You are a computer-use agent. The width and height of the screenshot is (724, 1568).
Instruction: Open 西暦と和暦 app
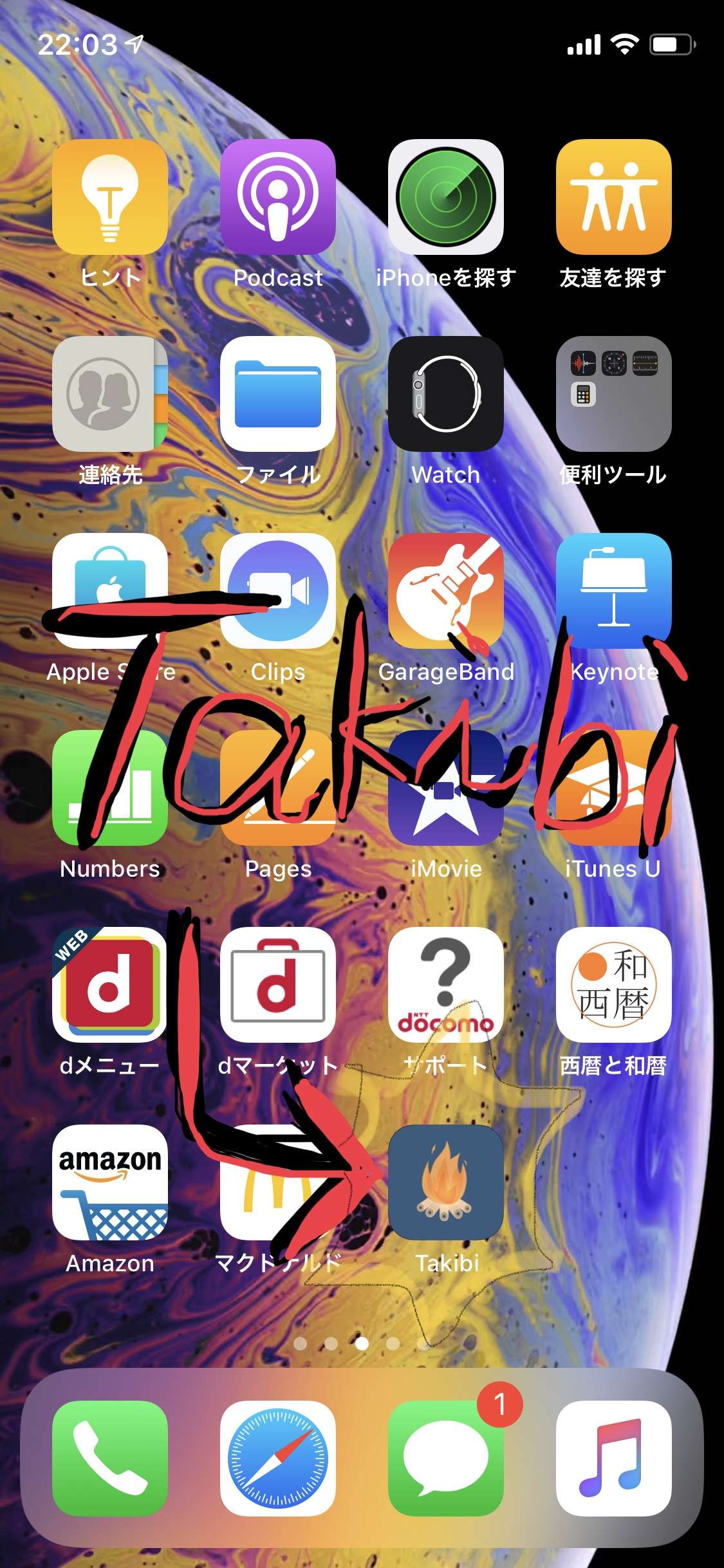pos(613,985)
